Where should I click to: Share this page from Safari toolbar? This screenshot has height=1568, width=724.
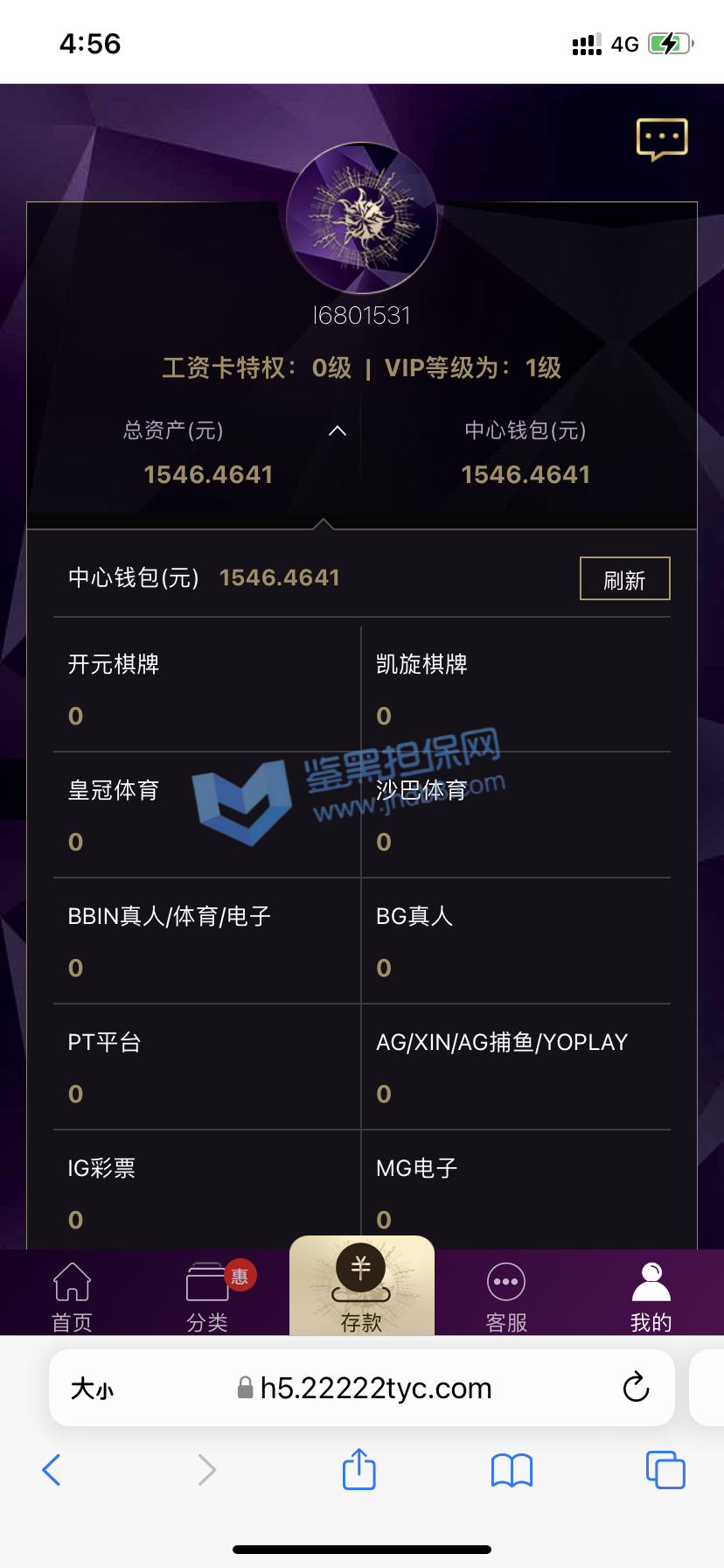(359, 1469)
